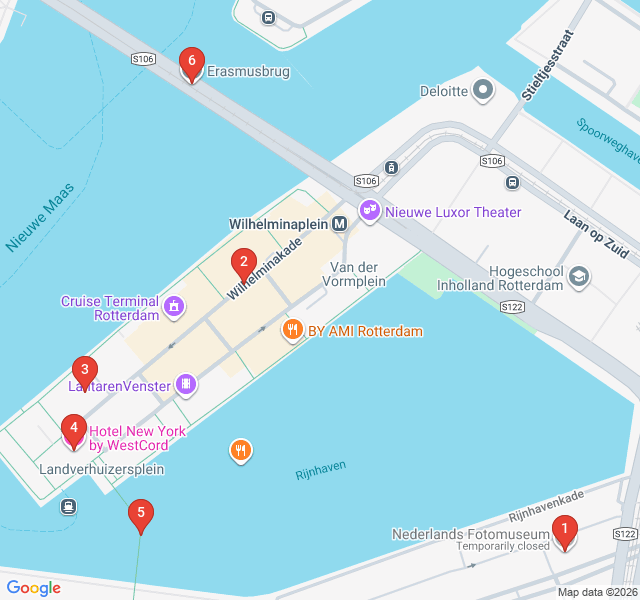This screenshot has width=640, height=600.
Task: Open marker 3 near LantarenVenster
Action: click(85, 371)
